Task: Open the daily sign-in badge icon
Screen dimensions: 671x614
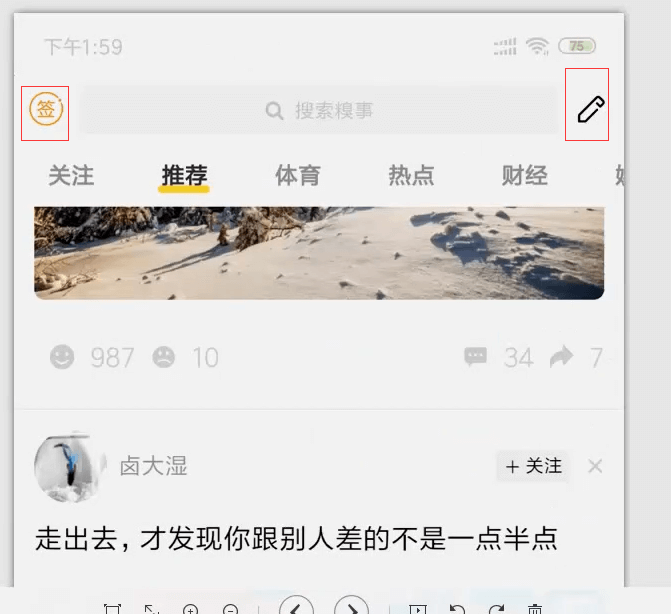Action: click(x=45, y=110)
